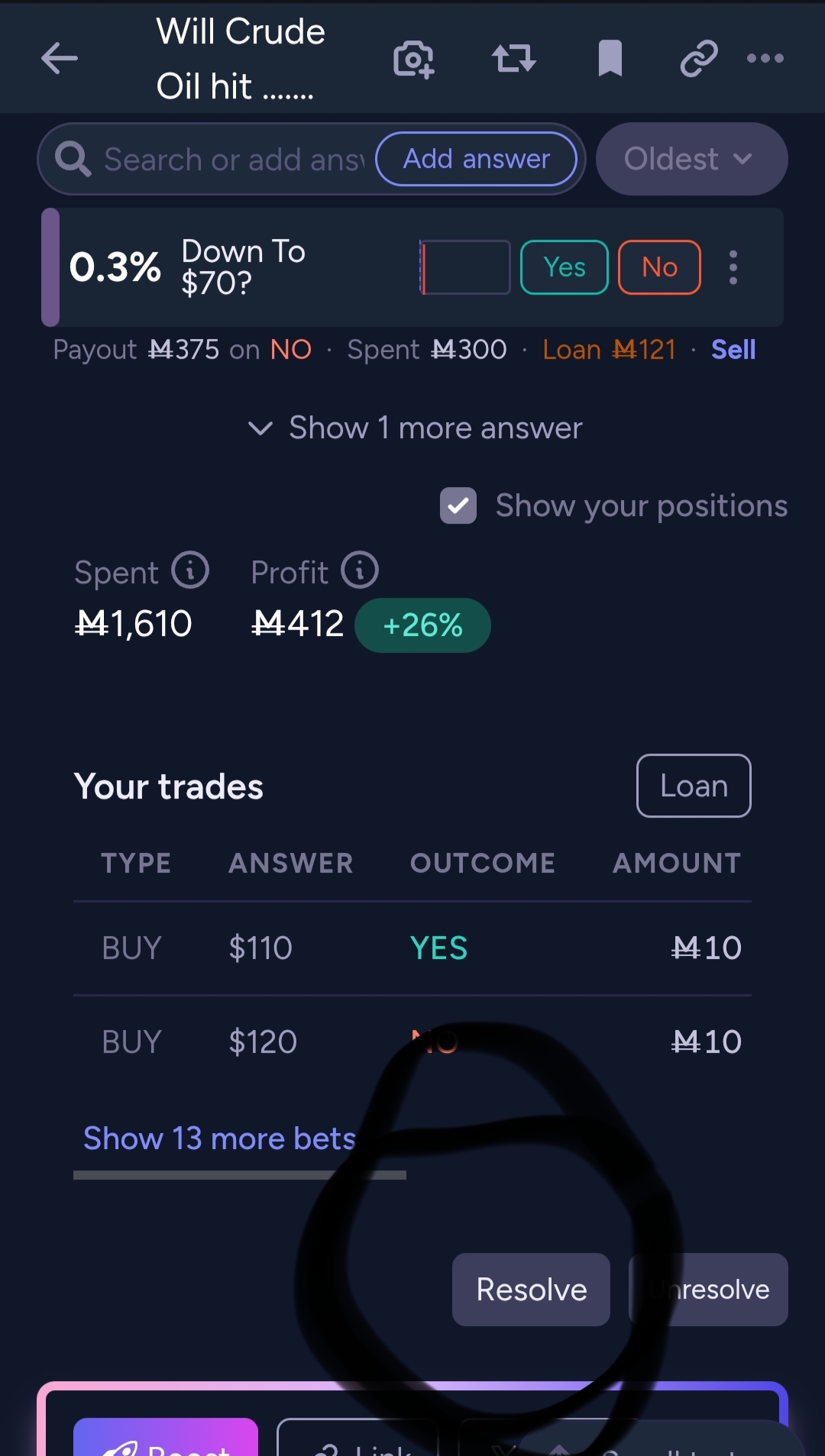The width and height of the screenshot is (825, 1456).
Task: Sell your NO position
Action: tap(733, 350)
